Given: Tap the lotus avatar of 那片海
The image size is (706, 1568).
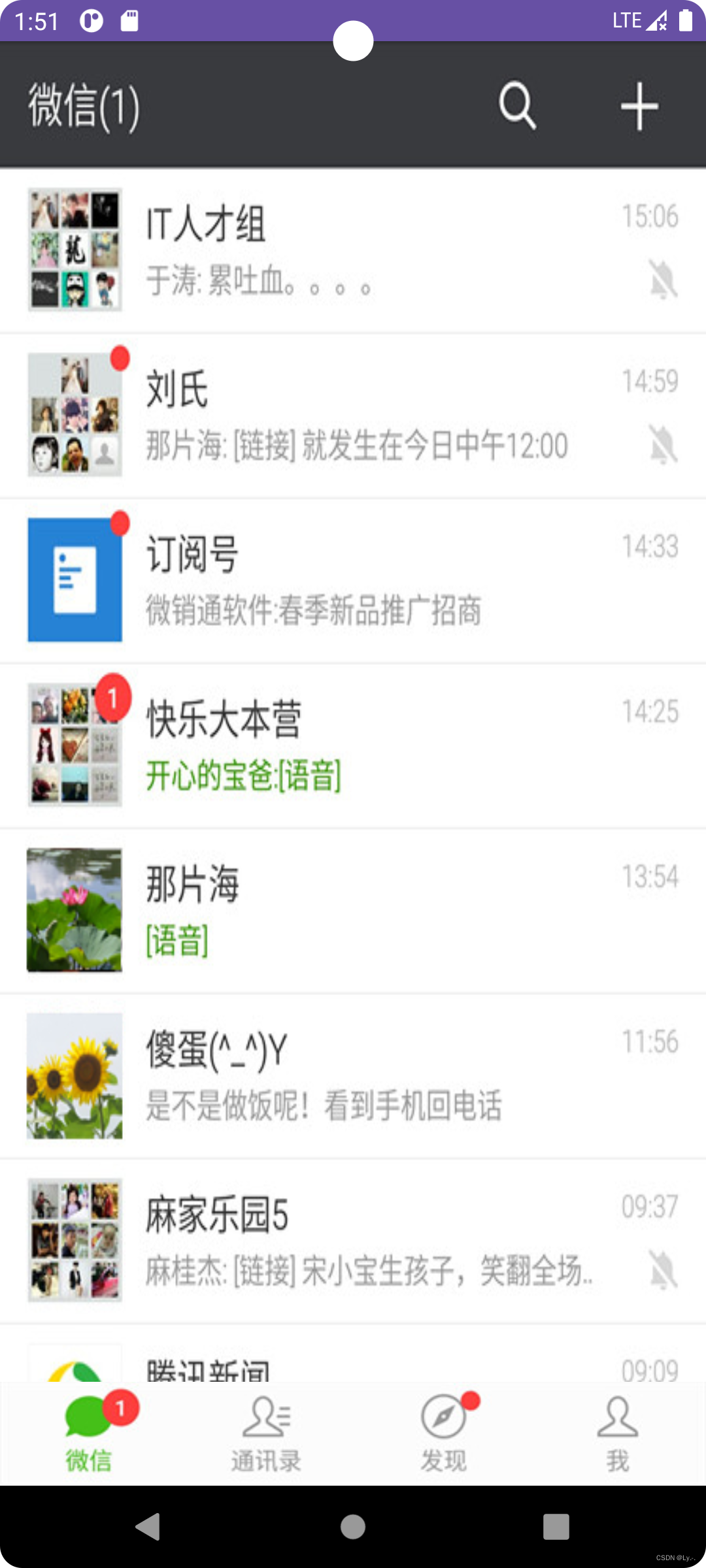Looking at the screenshot, I should tap(74, 909).
